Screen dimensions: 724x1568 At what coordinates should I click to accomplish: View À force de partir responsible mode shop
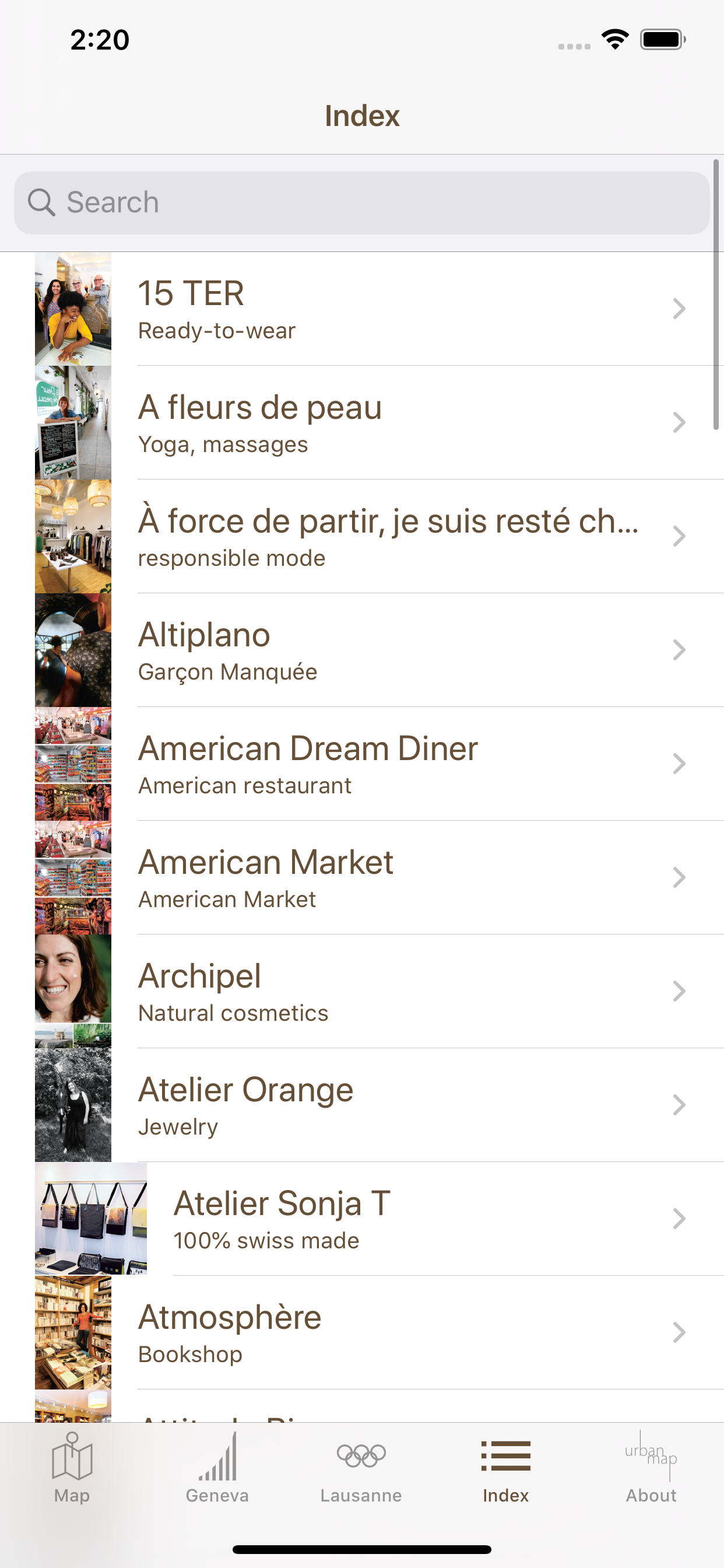(362, 536)
